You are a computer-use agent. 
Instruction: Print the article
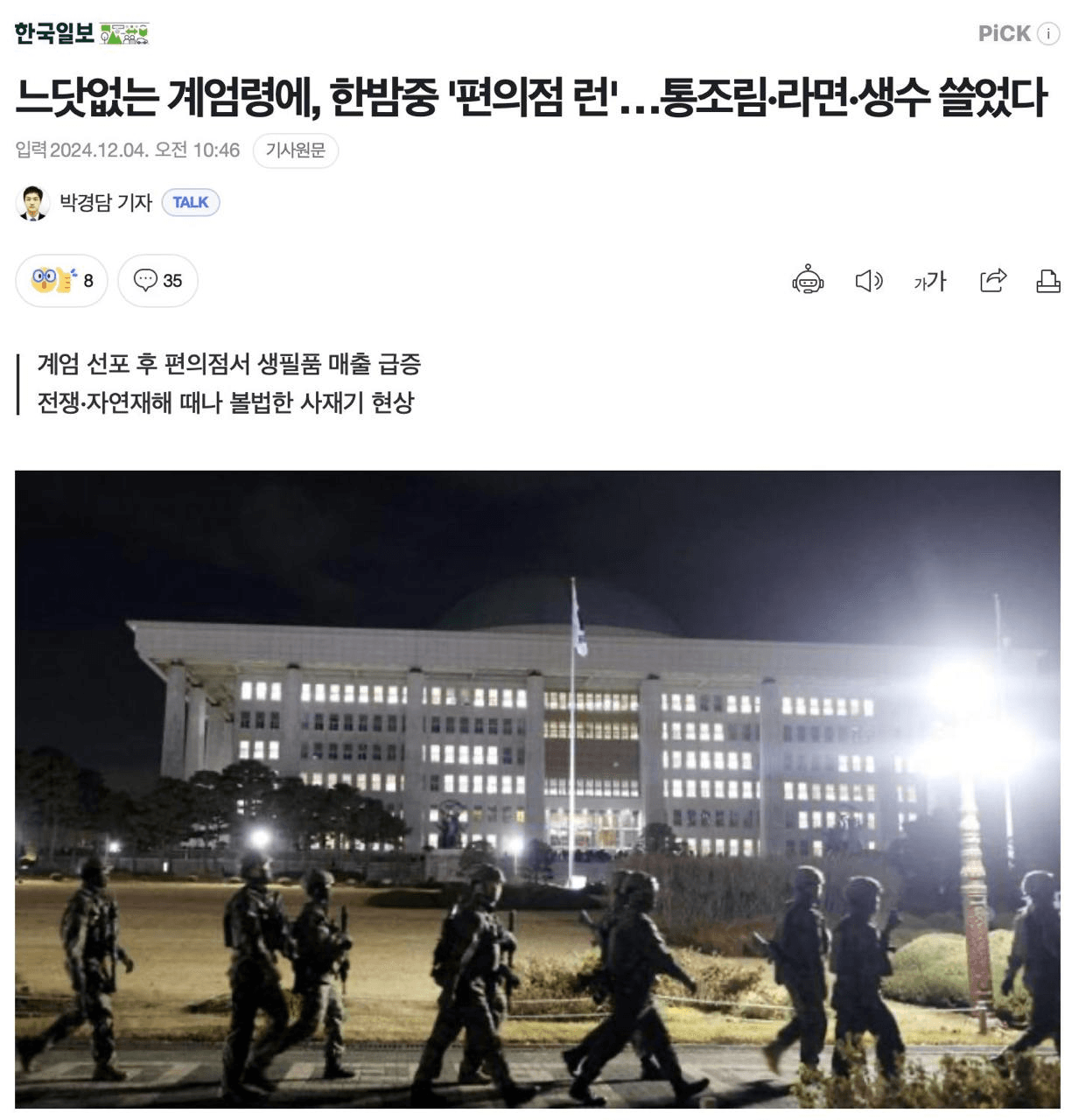coord(1047,280)
